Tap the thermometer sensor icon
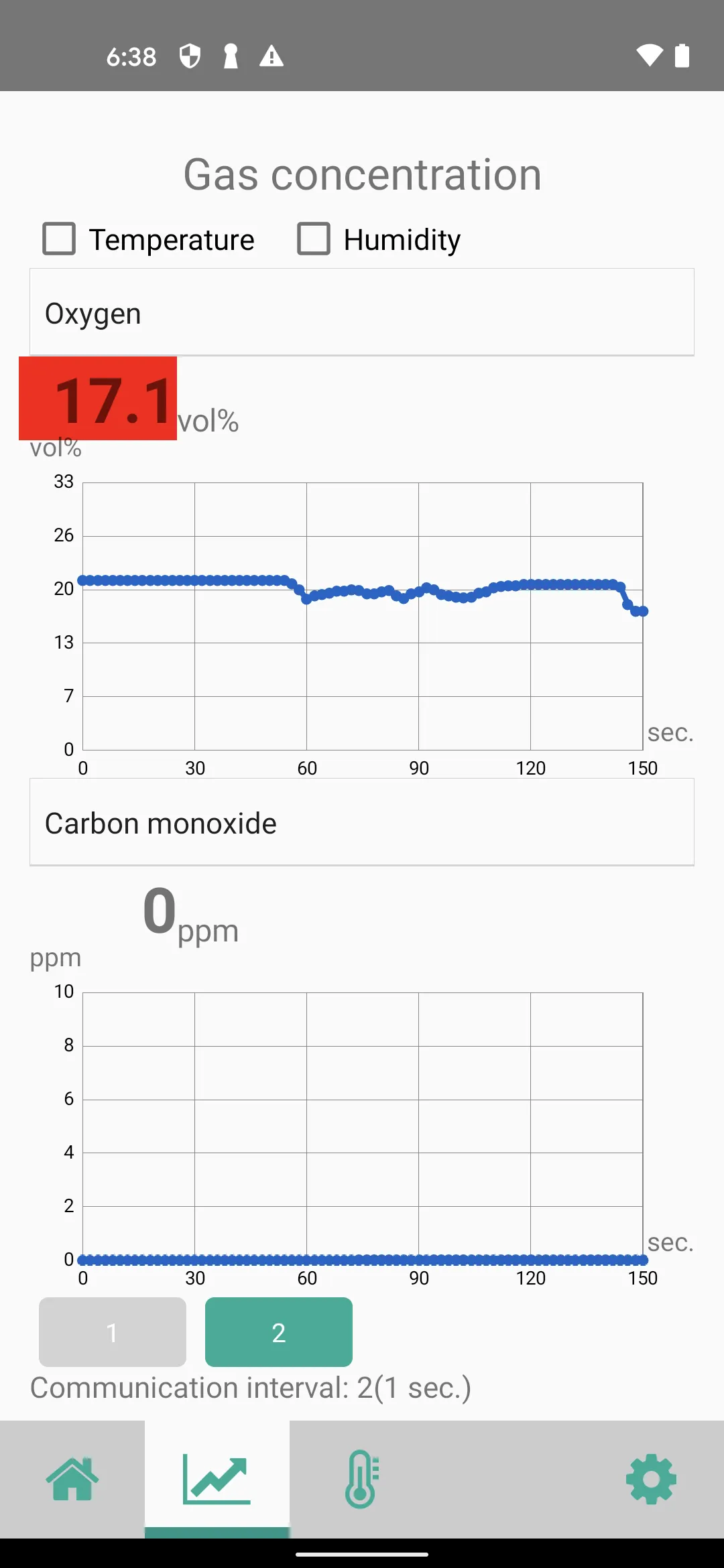This screenshot has height=1568, width=724. (x=363, y=1478)
